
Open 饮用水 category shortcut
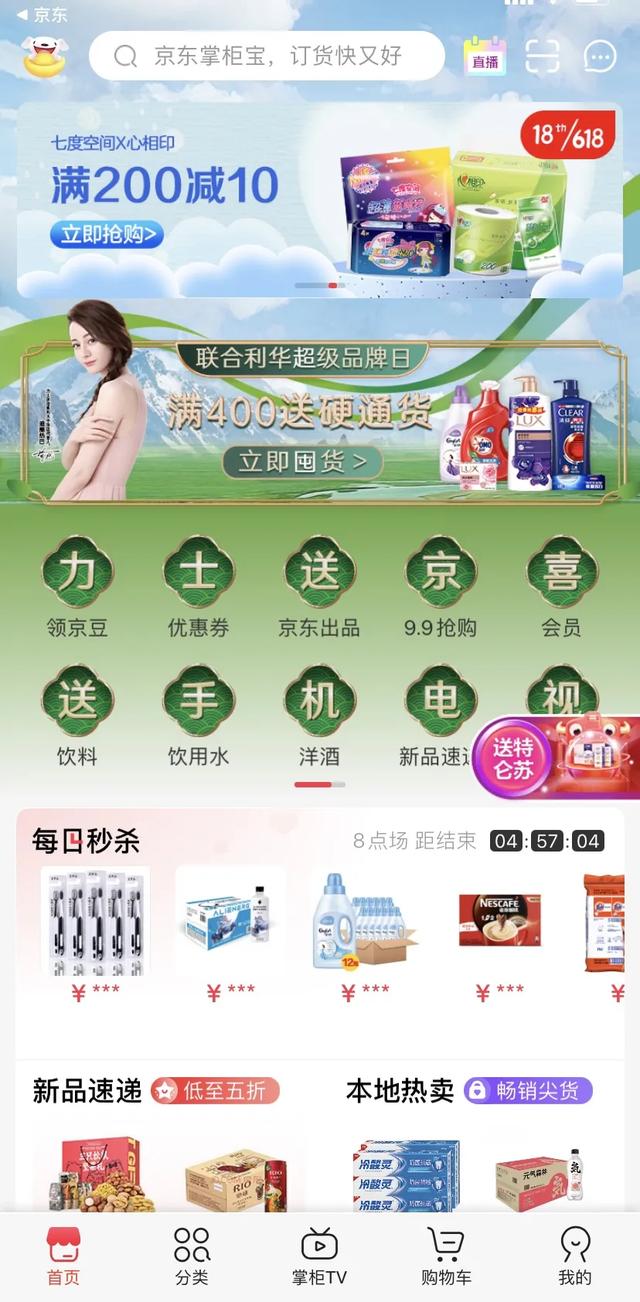(198, 714)
